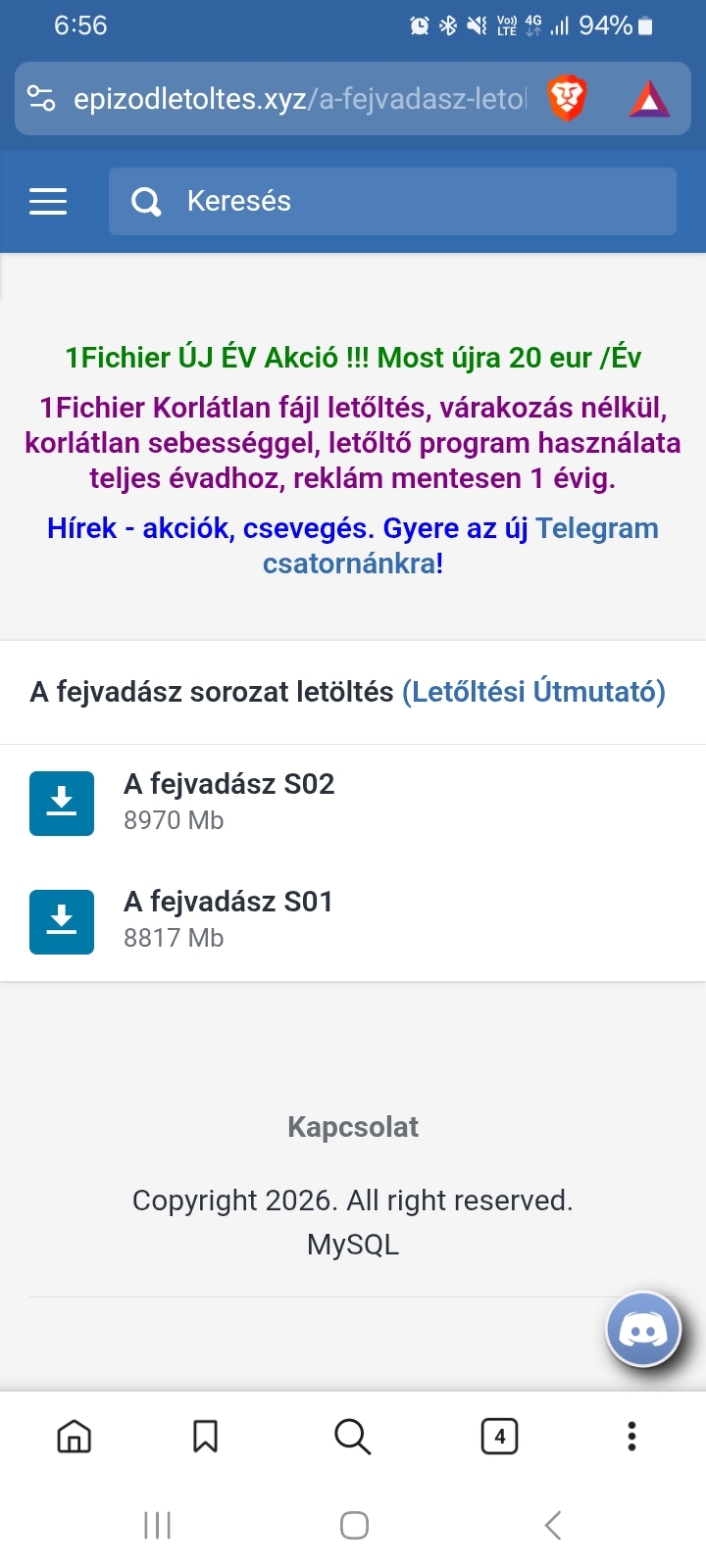Open the browser bookmarks
The width and height of the screenshot is (706, 1568).
click(205, 1437)
